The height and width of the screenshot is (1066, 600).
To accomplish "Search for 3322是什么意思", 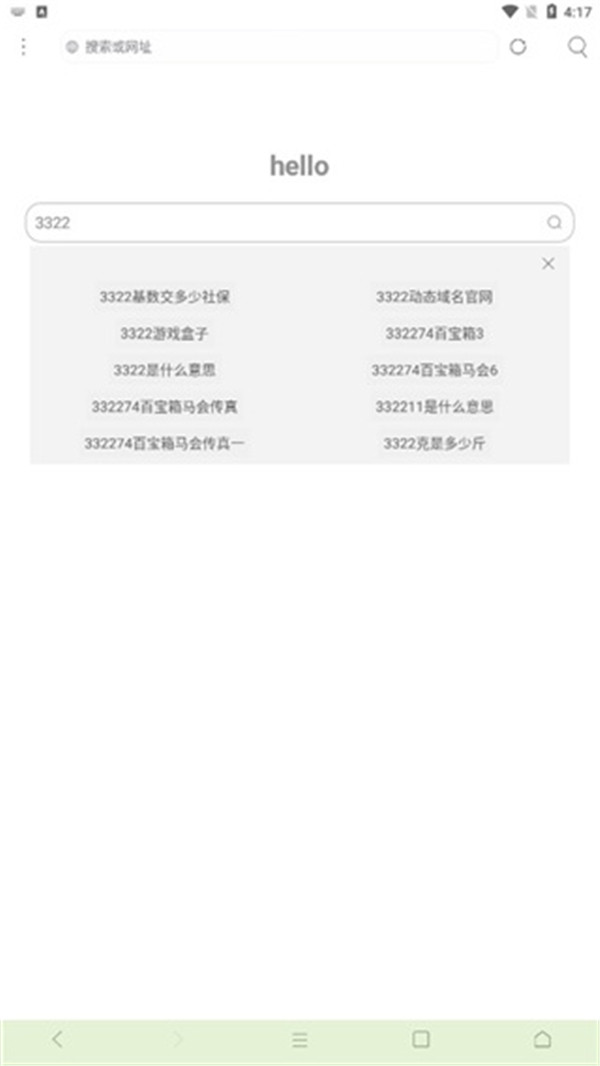I will (165, 370).
